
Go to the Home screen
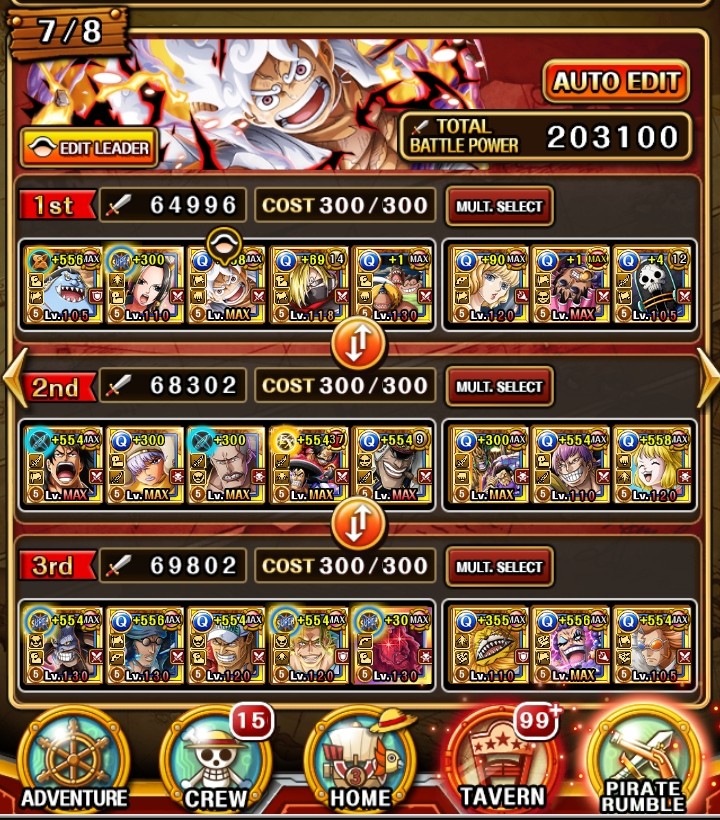pos(360,762)
